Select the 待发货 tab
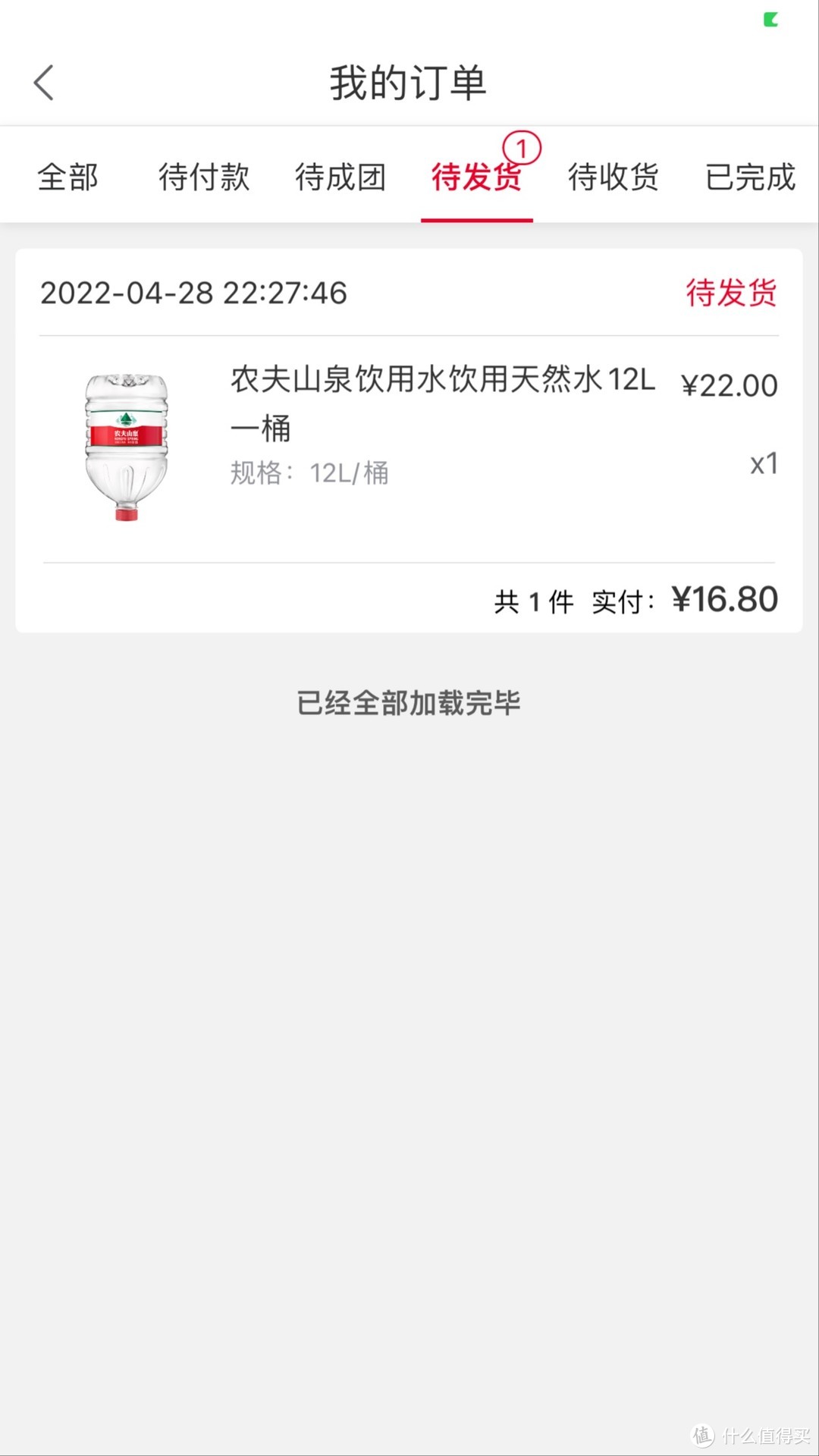 click(477, 177)
